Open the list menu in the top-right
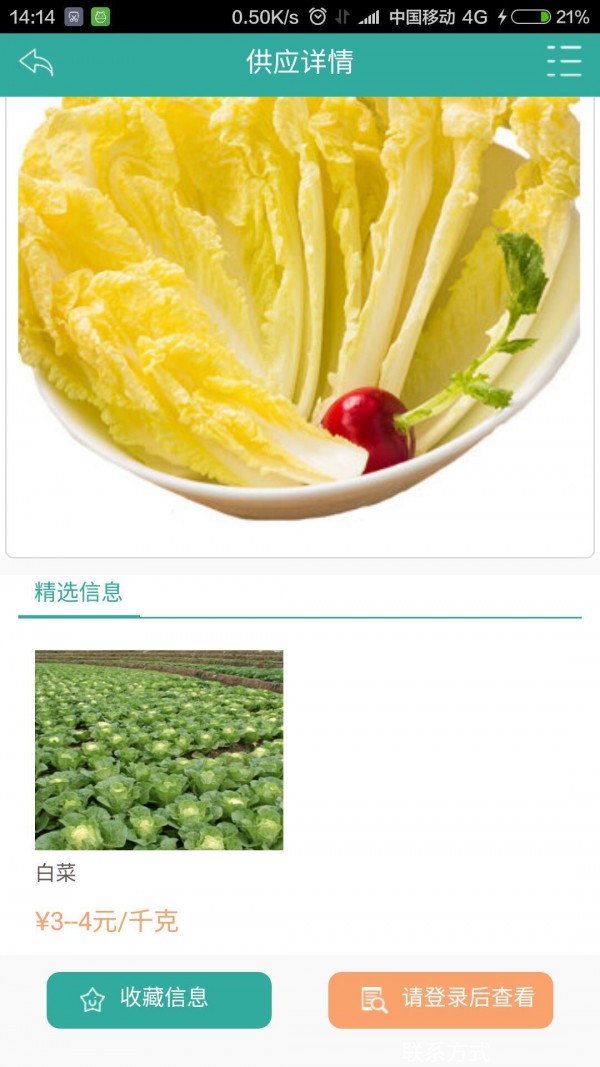600x1067 pixels. [x=563, y=62]
